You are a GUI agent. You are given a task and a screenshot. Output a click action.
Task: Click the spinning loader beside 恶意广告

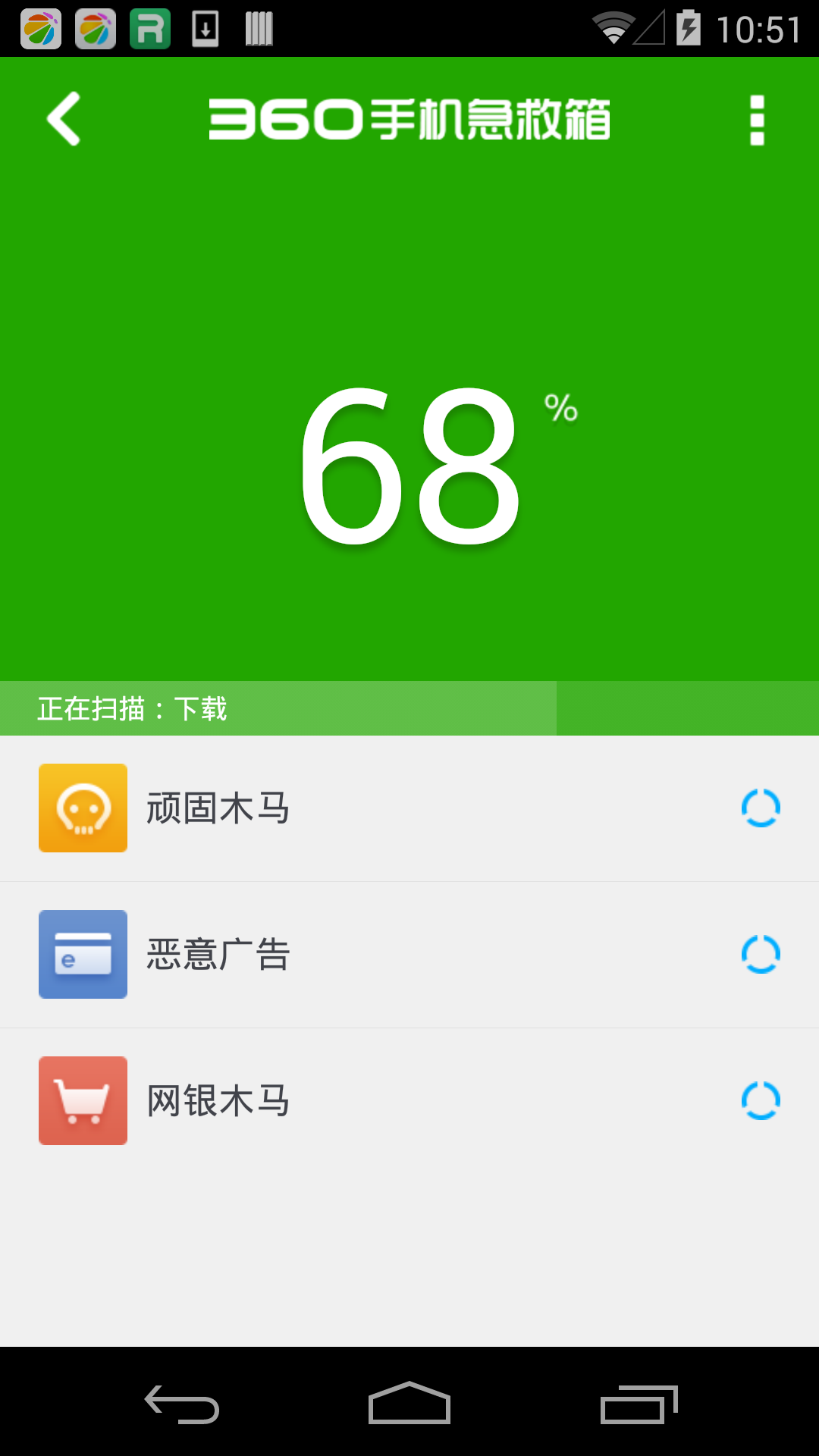(x=761, y=955)
